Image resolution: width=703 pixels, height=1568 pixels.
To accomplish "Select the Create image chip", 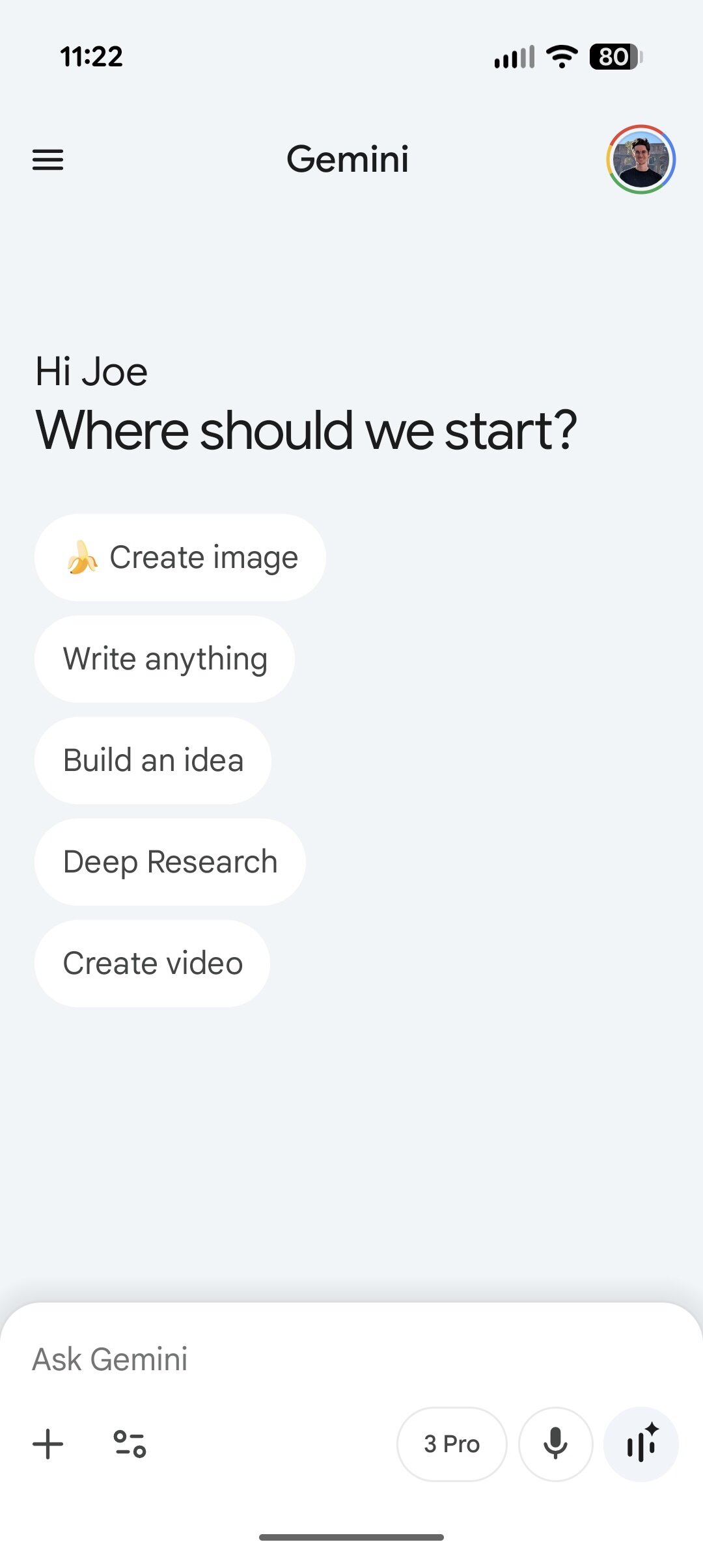I will 180,558.
